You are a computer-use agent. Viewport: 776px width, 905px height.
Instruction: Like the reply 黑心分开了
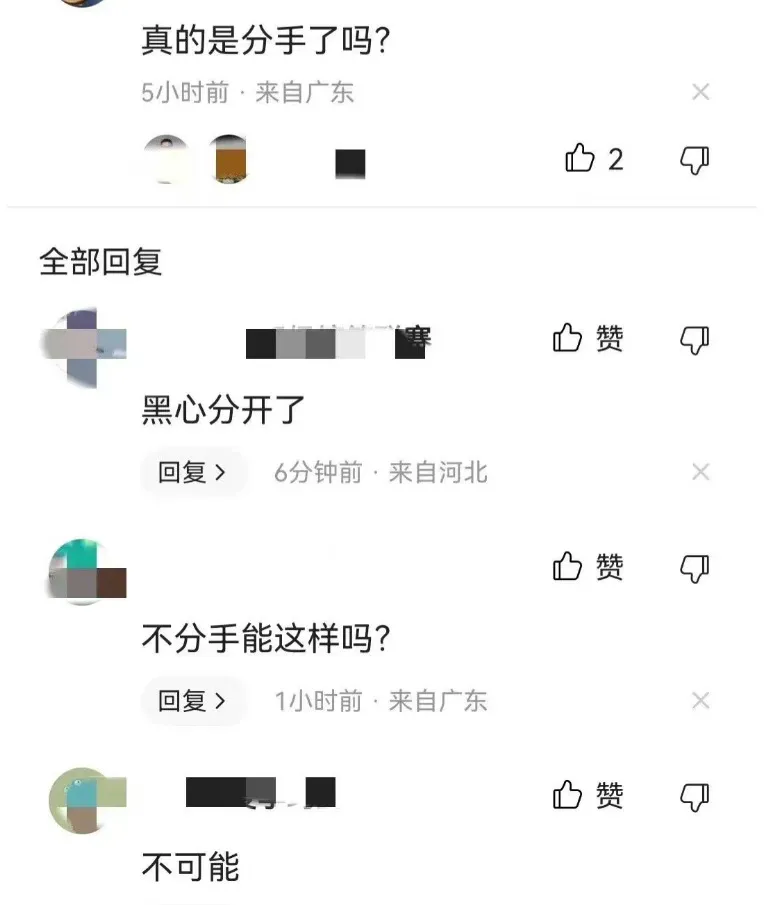point(568,339)
